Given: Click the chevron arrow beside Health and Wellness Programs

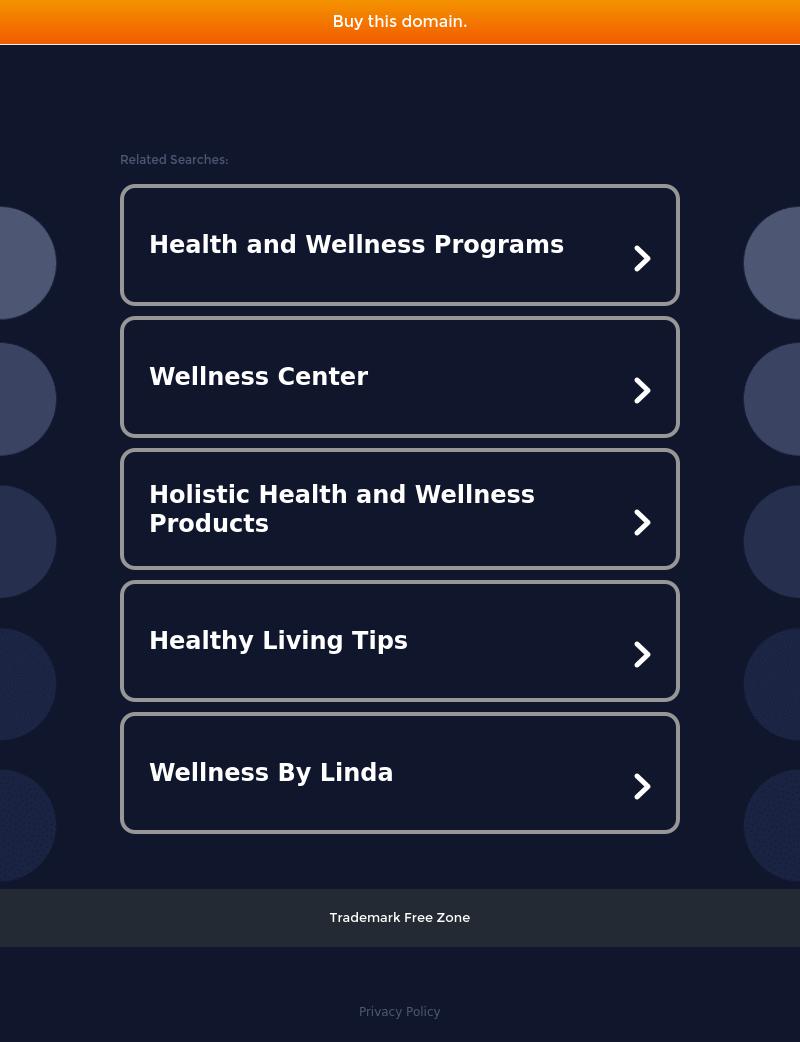Looking at the screenshot, I should 642,258.
